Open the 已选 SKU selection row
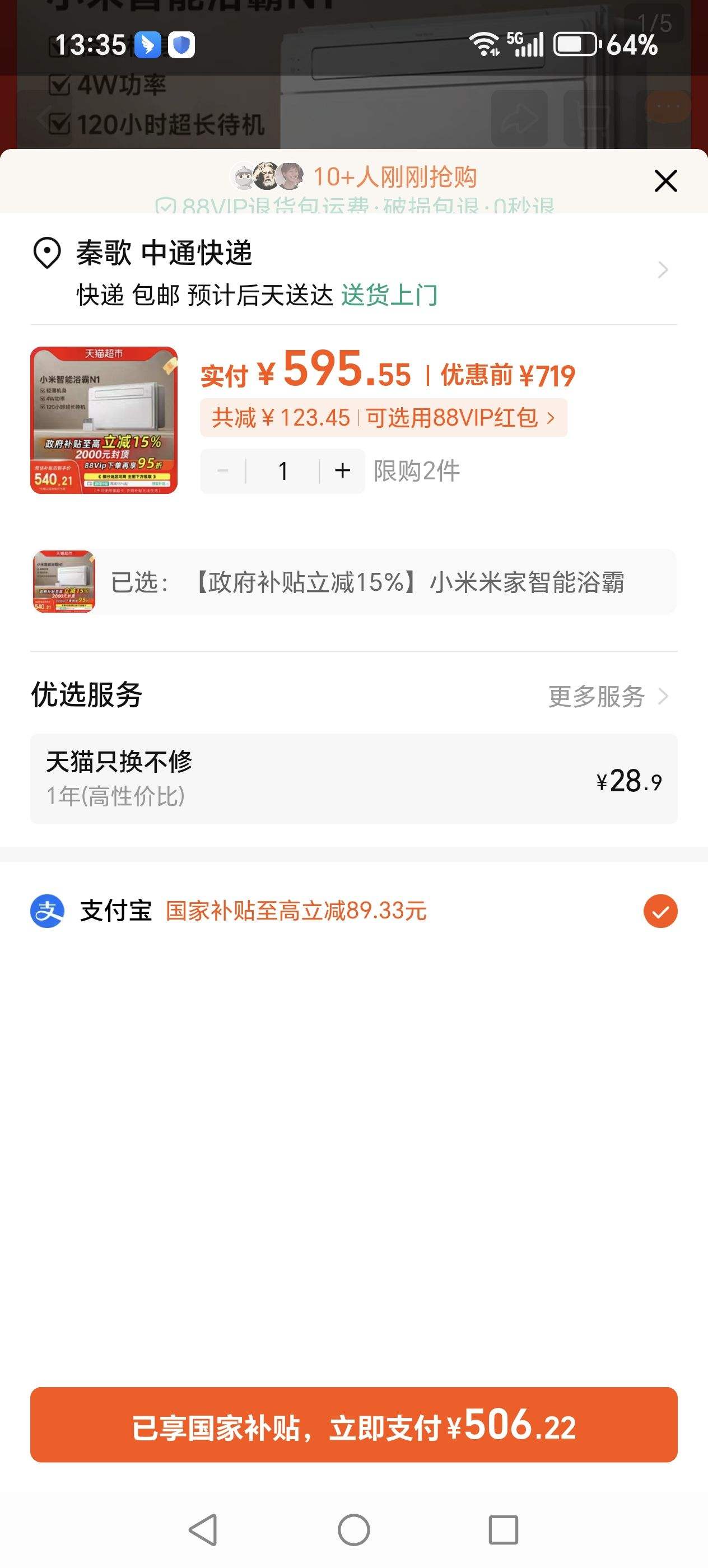The height and width of the screenshot is (1568, 708). click(x=353, y=582)
